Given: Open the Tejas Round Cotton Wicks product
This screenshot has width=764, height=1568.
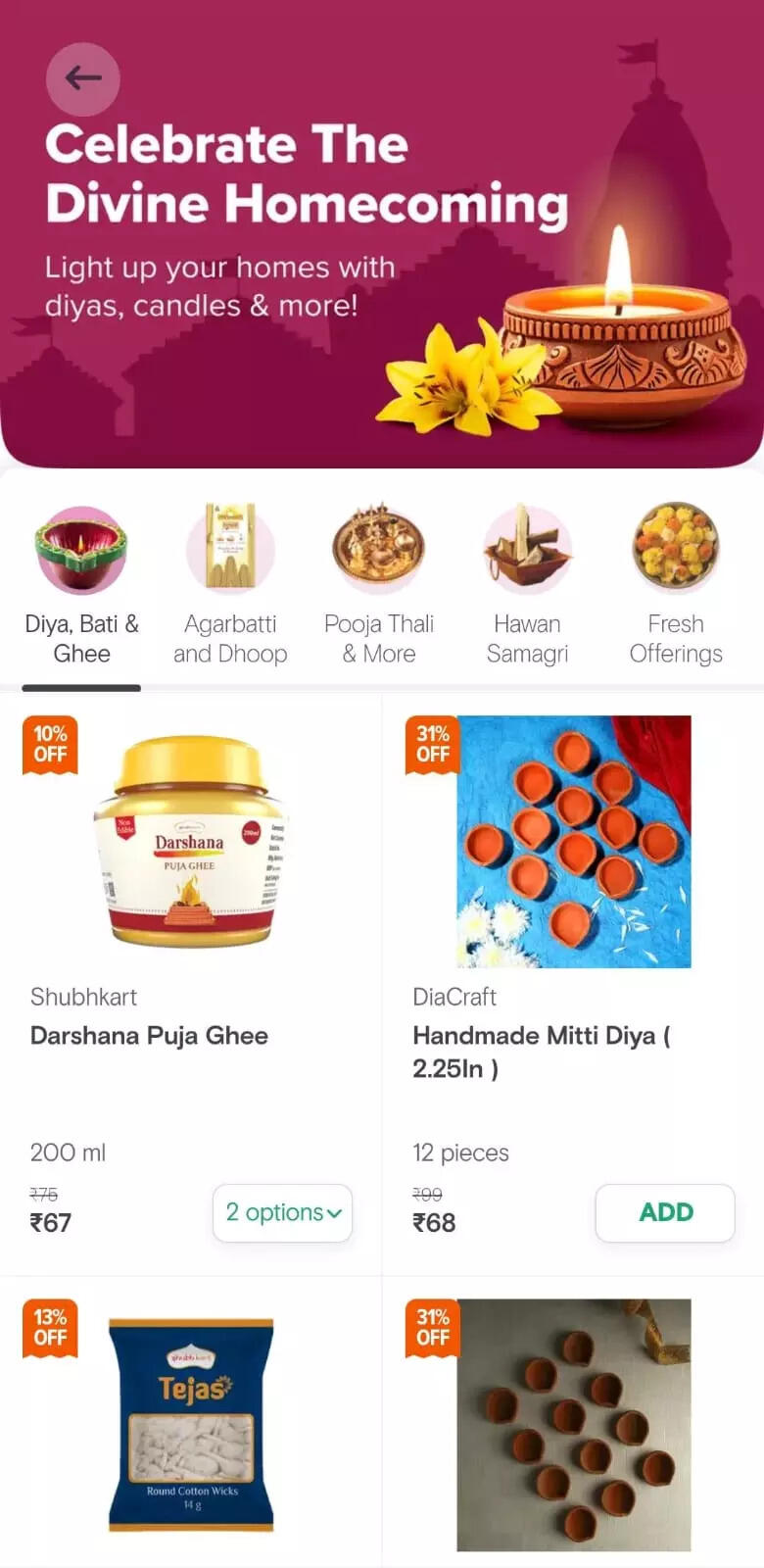Looking at the screenshot, I should pos(191,1426).
